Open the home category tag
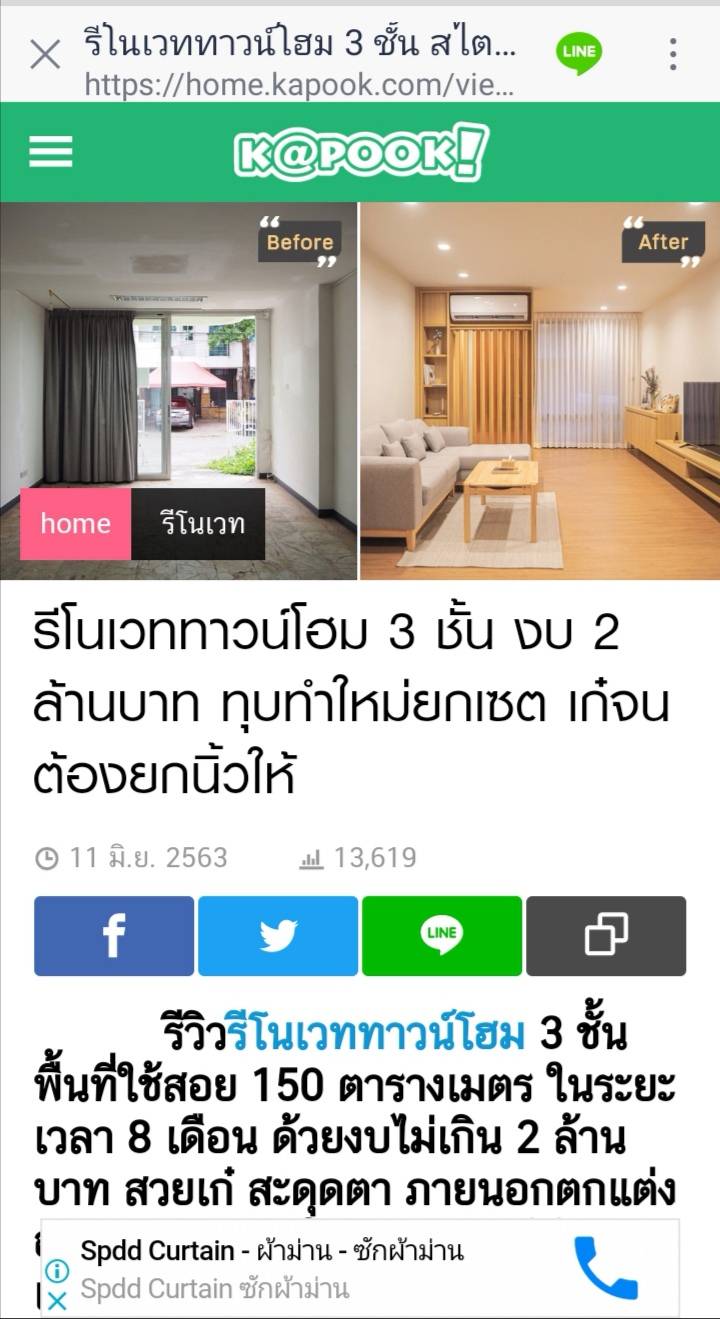Image resolution: width=720 pixels, height=1319 pixels. tap(75, 524)
